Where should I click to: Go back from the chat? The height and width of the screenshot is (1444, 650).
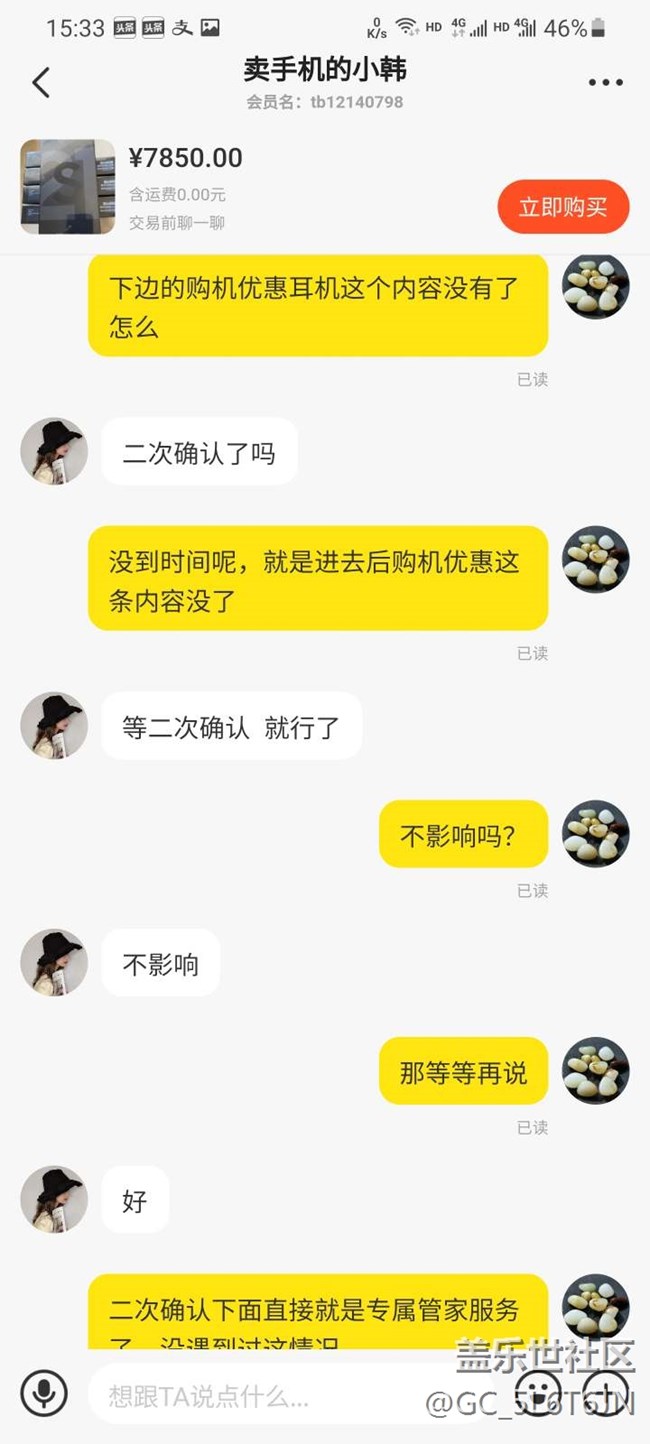(x=41, y=83)
